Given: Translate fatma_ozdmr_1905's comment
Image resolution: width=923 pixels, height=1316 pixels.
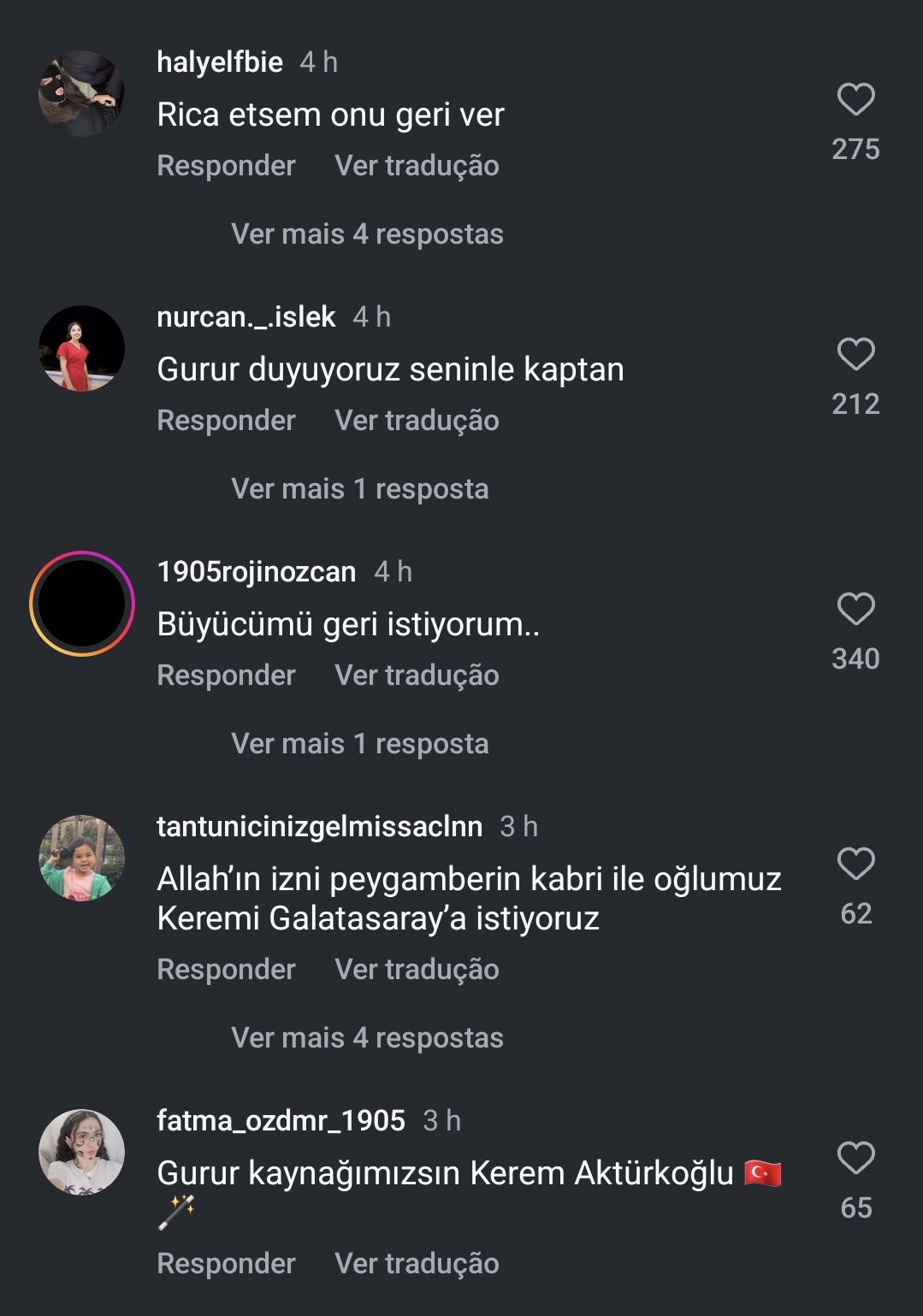Looking at the screenshot, I should (x=417, y=1264).
